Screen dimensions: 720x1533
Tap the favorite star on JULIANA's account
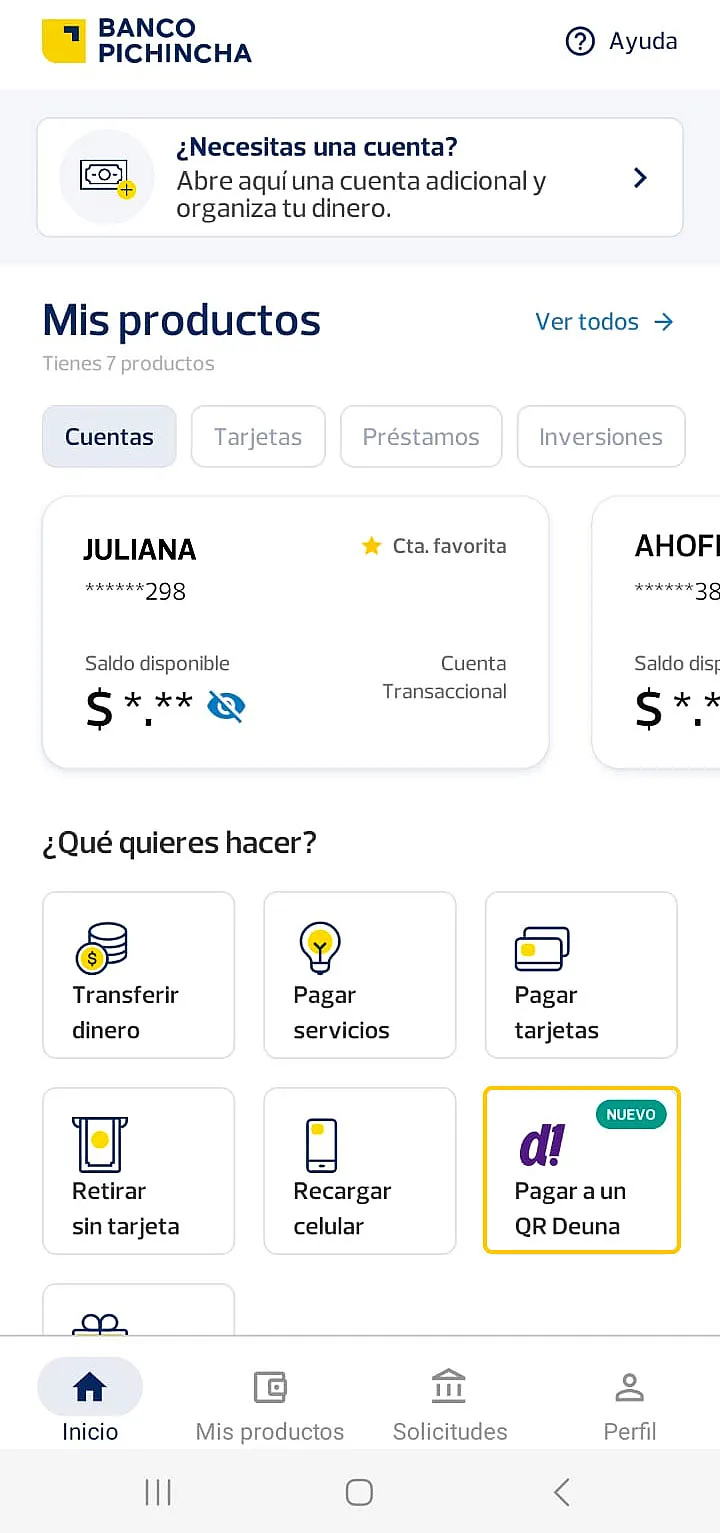[372, 546]
